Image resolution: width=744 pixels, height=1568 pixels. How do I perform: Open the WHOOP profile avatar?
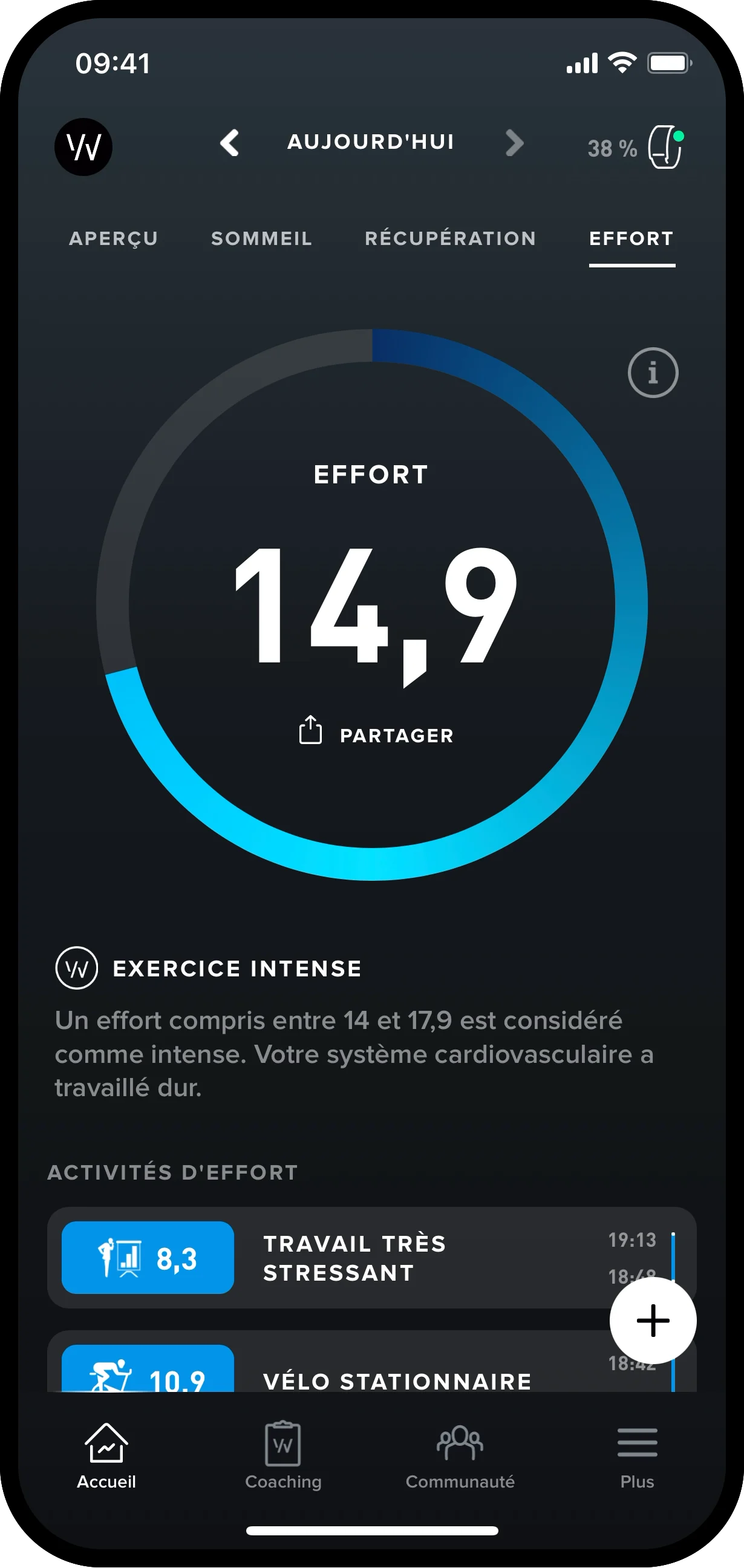pyautogui.click(x=83, y=146)
